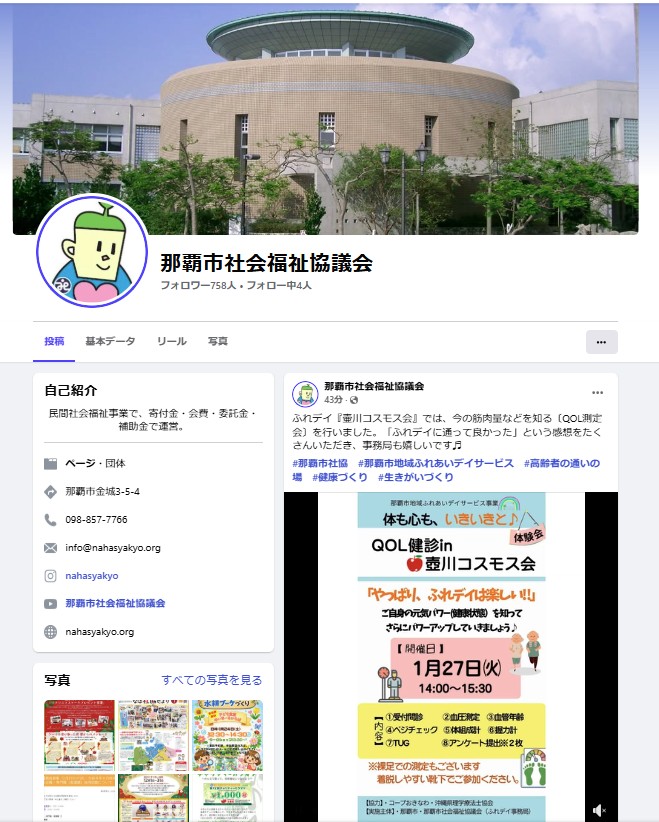Open the nahasyakyo Instagram link

[92, 576]
